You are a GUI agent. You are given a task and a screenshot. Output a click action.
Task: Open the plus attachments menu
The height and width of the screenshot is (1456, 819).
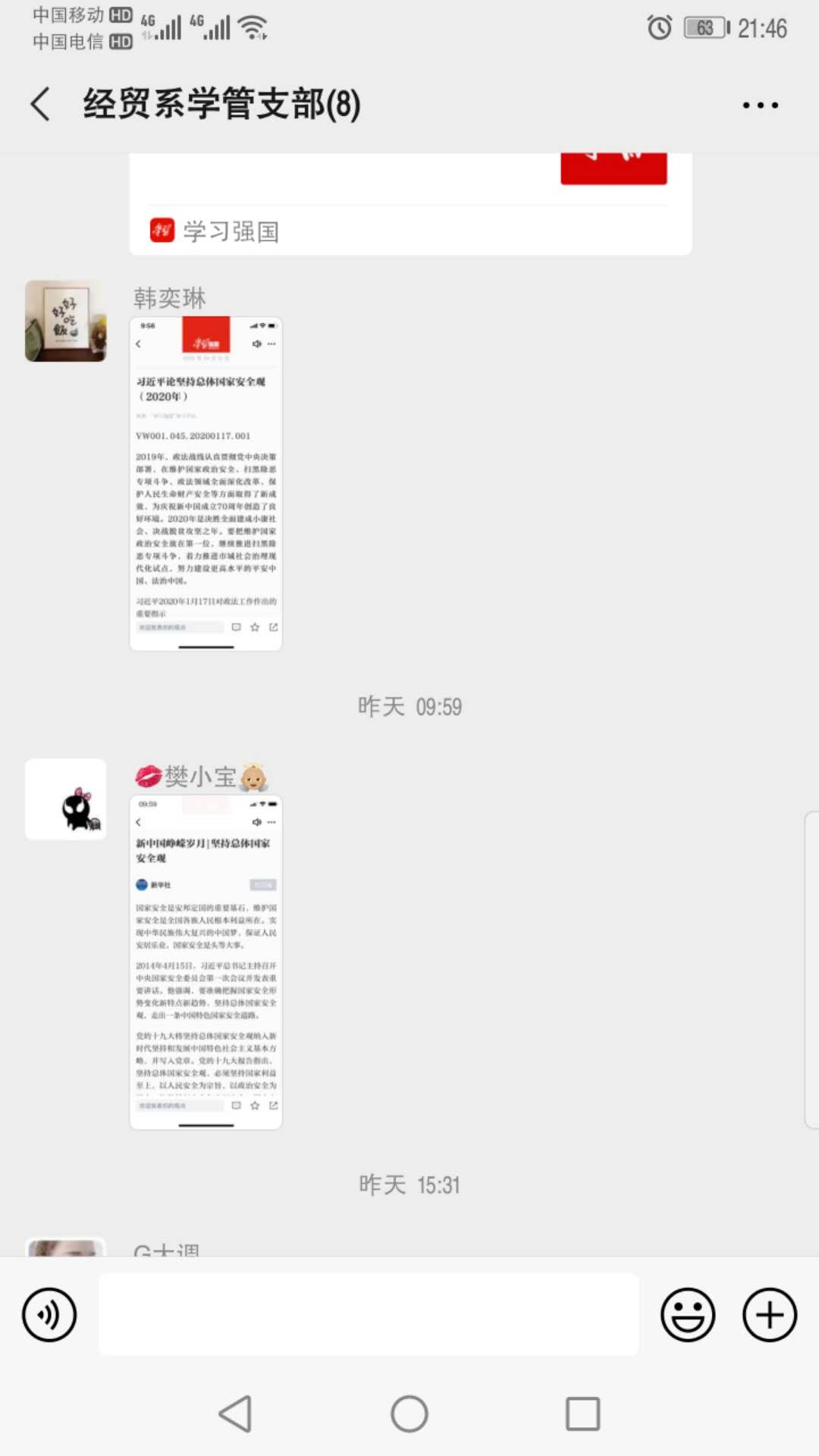click(x=769, y=1314)
